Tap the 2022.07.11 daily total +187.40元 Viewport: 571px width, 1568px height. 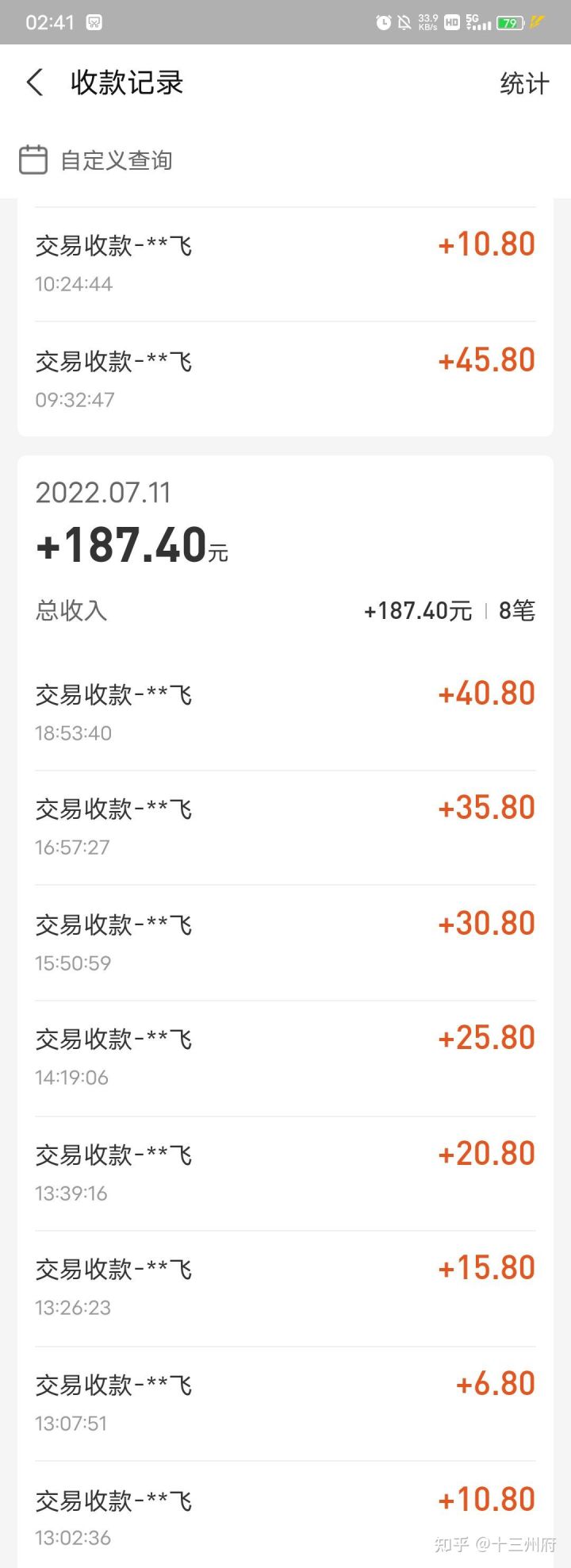[131, 544]
